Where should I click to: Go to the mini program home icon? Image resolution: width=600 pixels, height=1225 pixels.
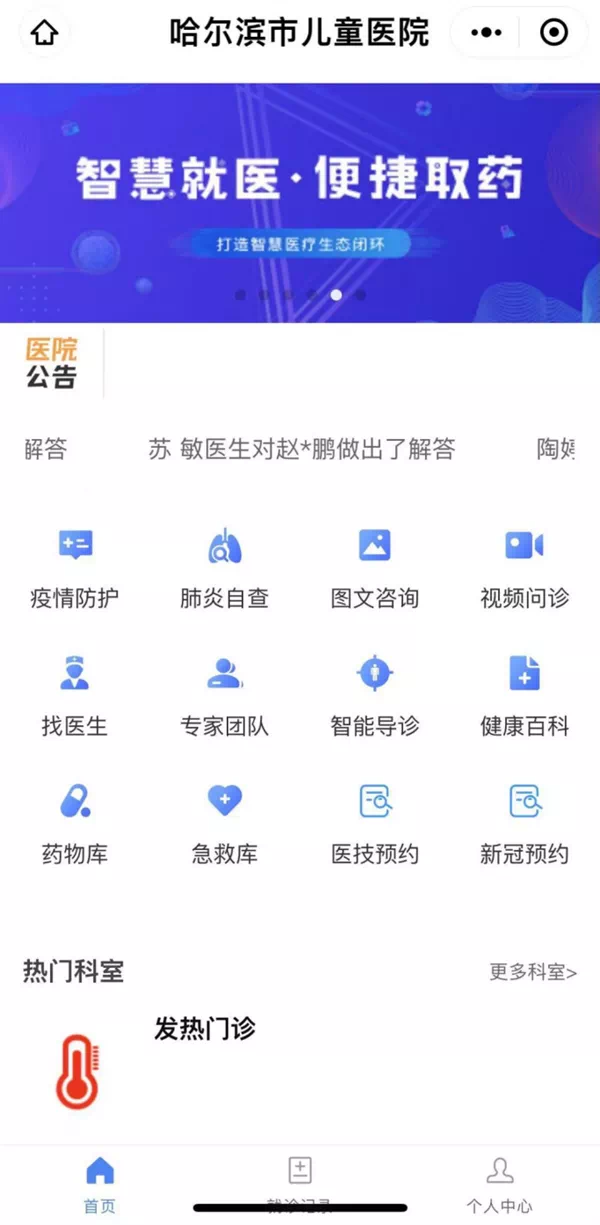[x=44, y=33]
